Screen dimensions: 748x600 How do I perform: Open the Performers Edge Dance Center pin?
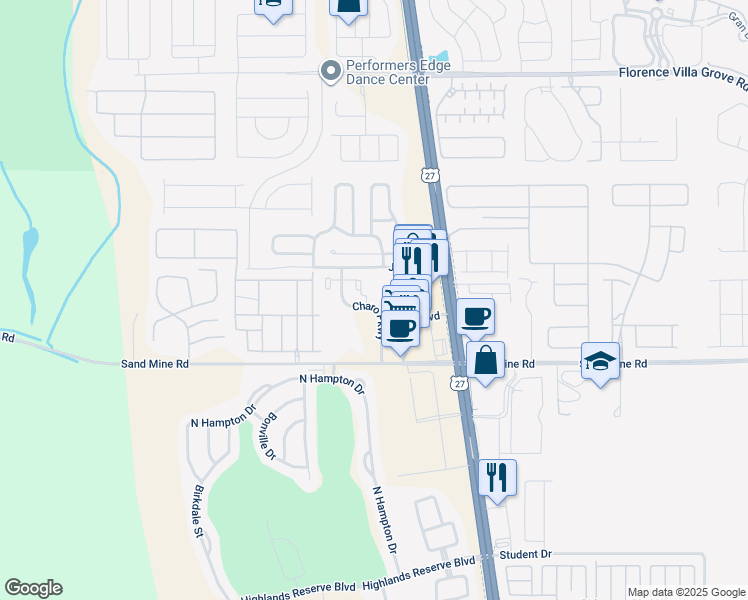coord(330,72)
